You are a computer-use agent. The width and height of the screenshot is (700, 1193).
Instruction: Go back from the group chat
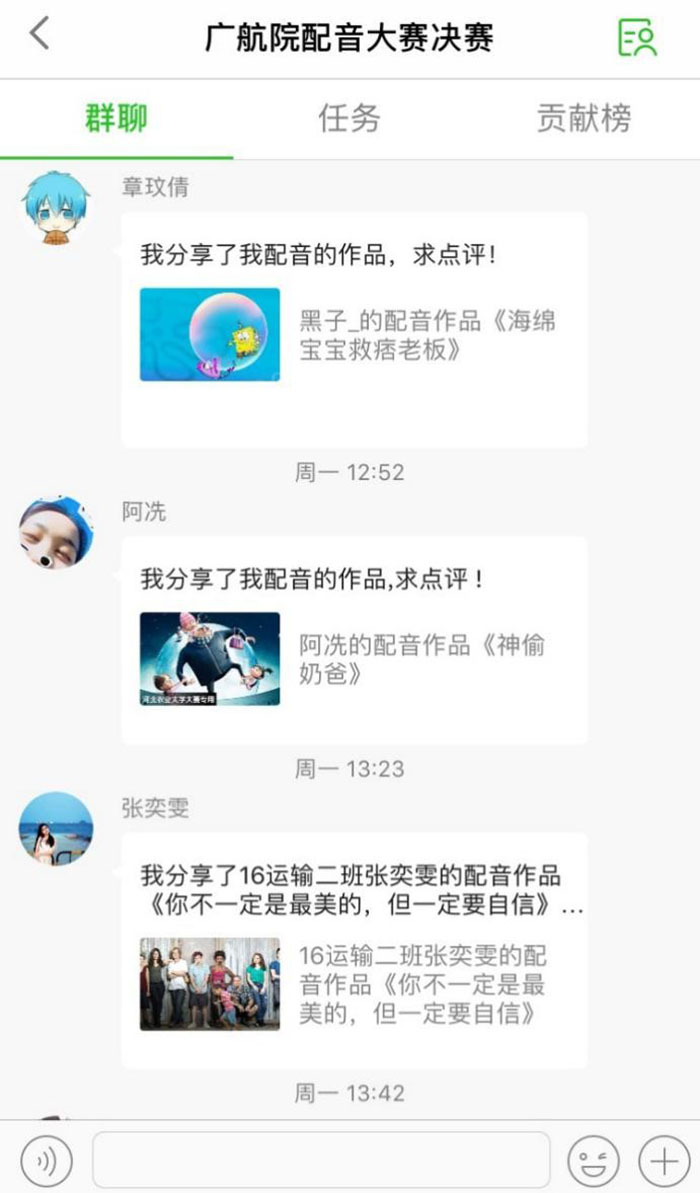pos(40,35)
